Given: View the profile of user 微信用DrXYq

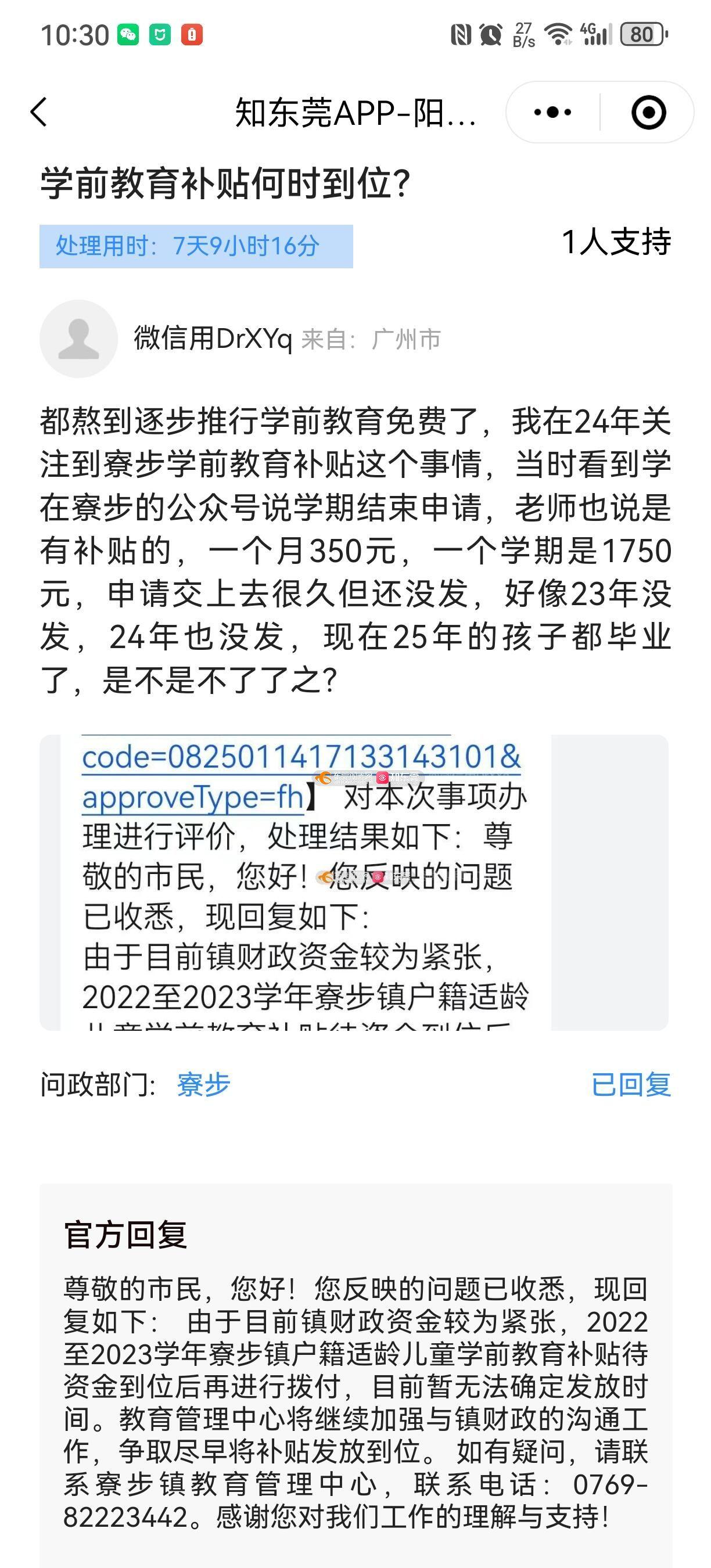Looking at the screenshot, I should click(x=78, y=339).
